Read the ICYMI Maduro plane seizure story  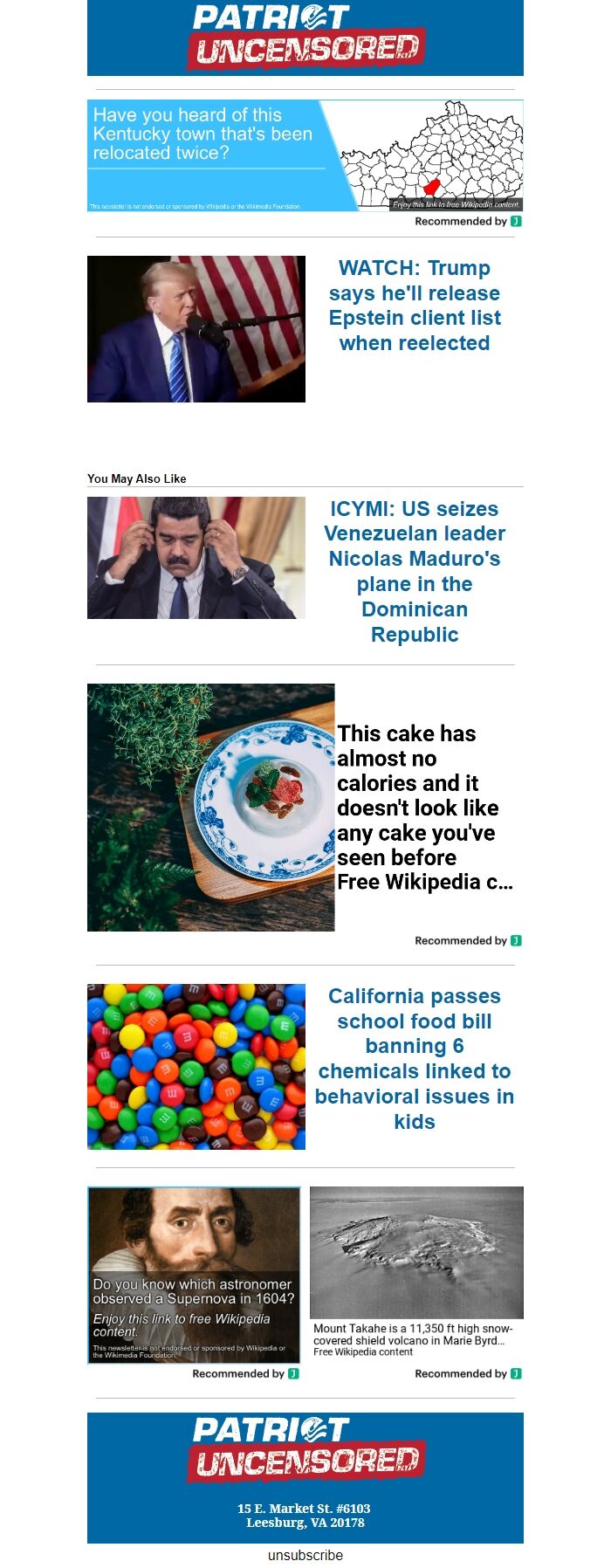point(415,571)
